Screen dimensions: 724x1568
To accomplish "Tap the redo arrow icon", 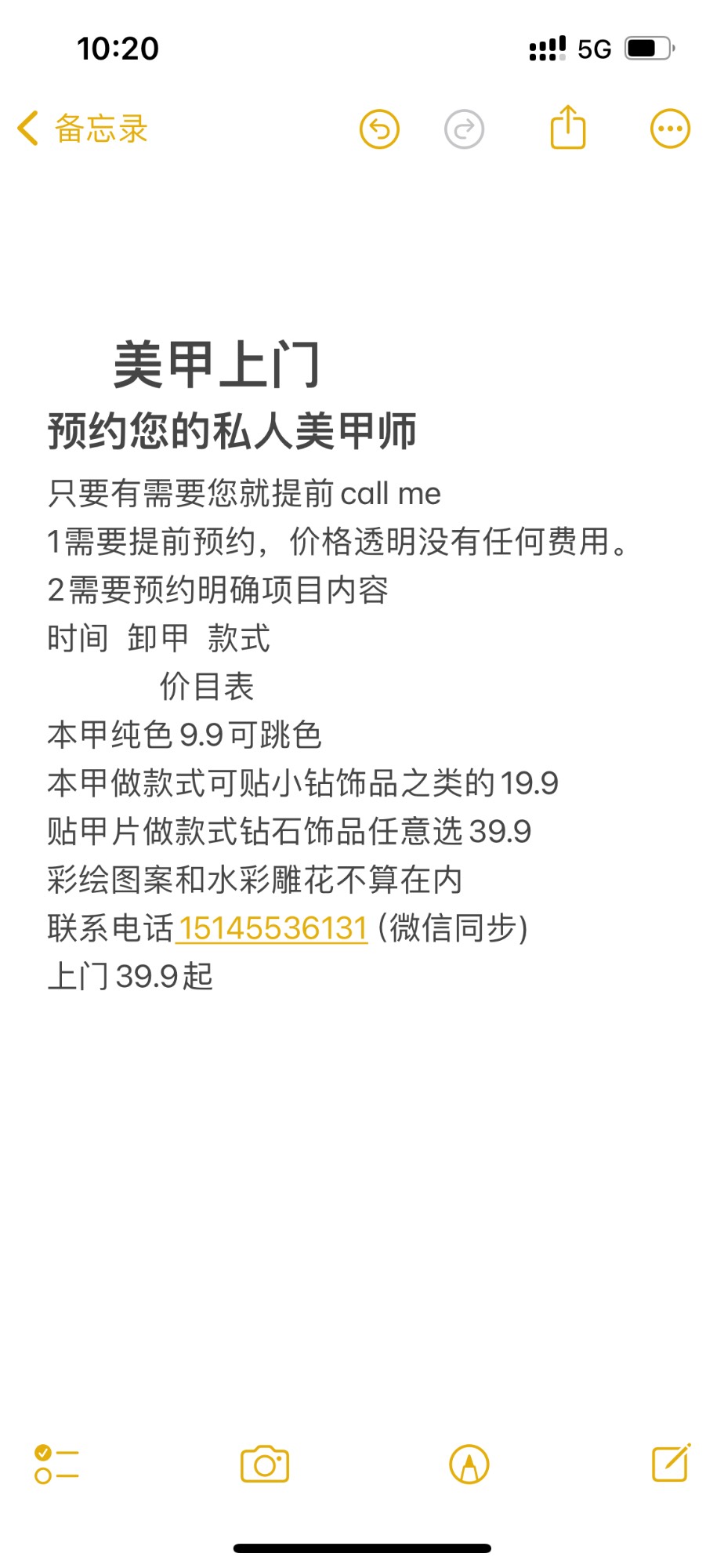I will (x=464, y=129).
